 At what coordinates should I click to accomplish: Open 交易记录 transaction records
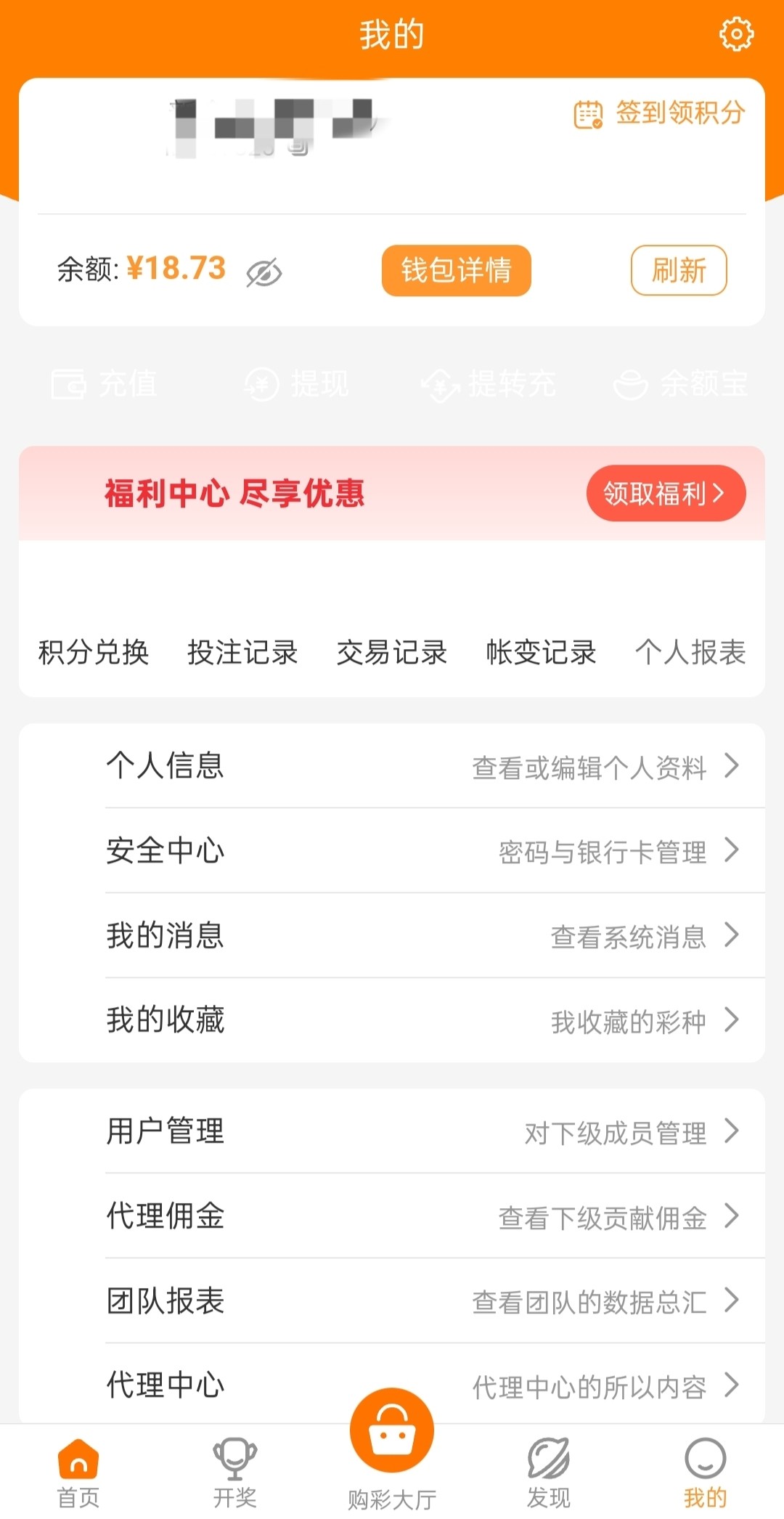pos(392,651)
